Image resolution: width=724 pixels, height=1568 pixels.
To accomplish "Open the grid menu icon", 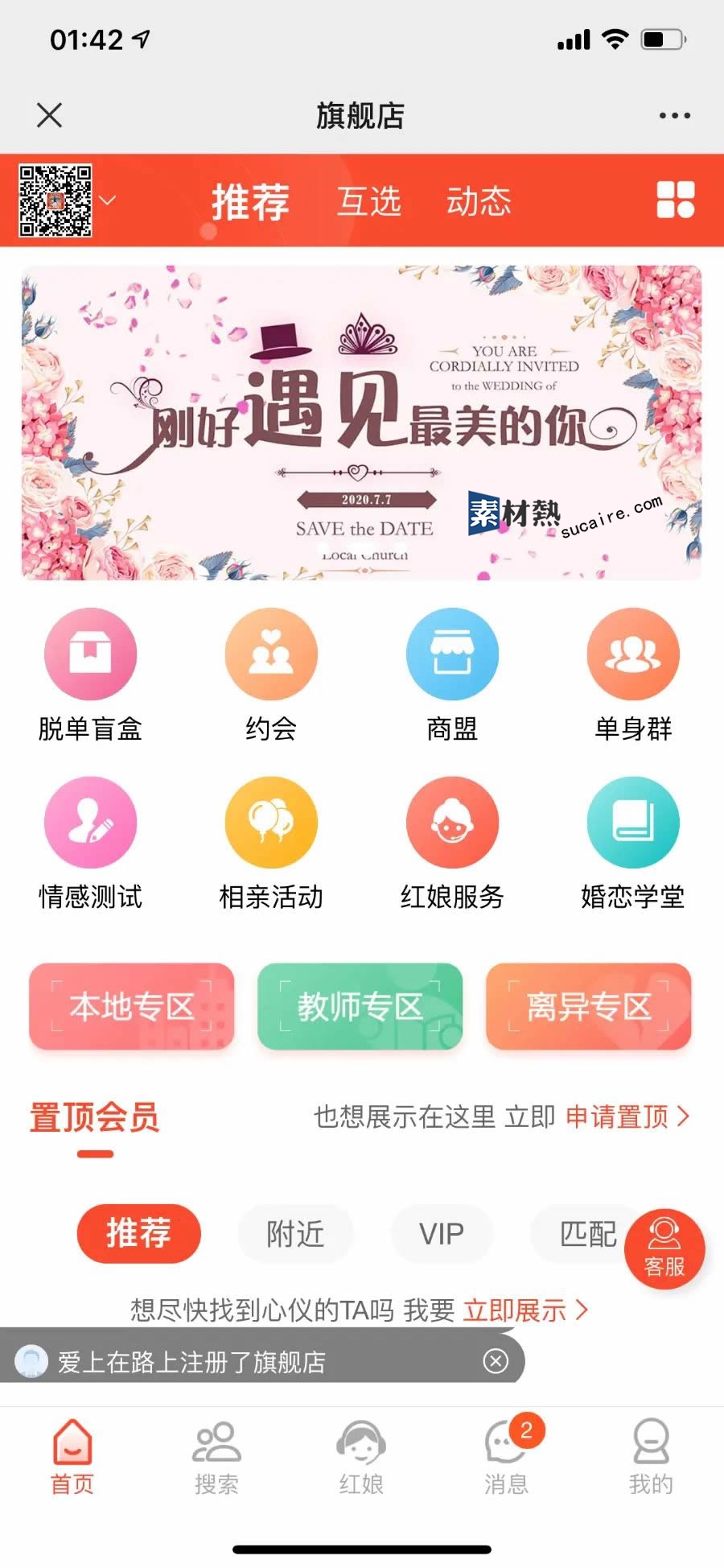I will (675, 200).
